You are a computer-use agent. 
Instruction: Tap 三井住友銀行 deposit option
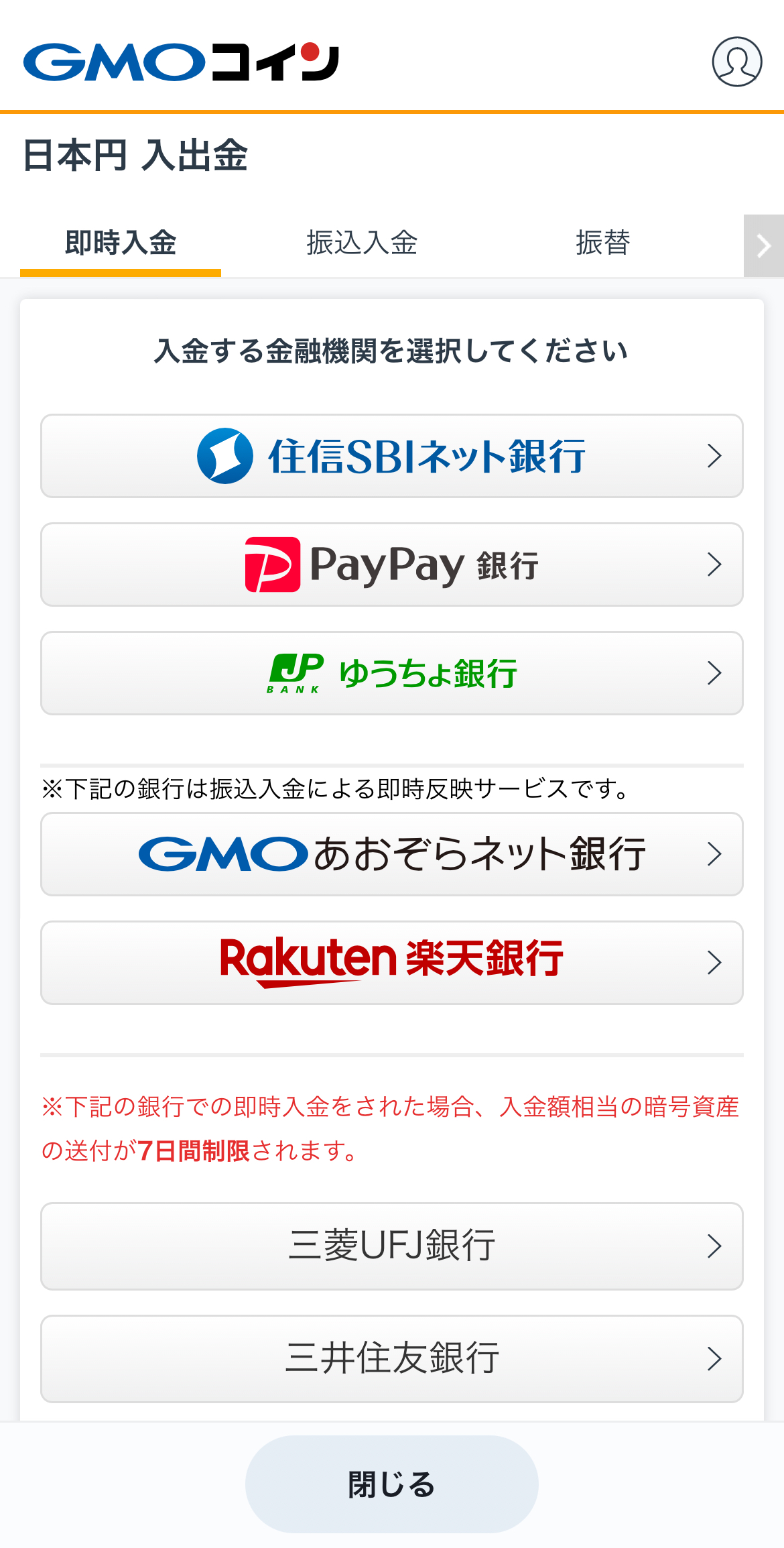tap(392, 1358)
